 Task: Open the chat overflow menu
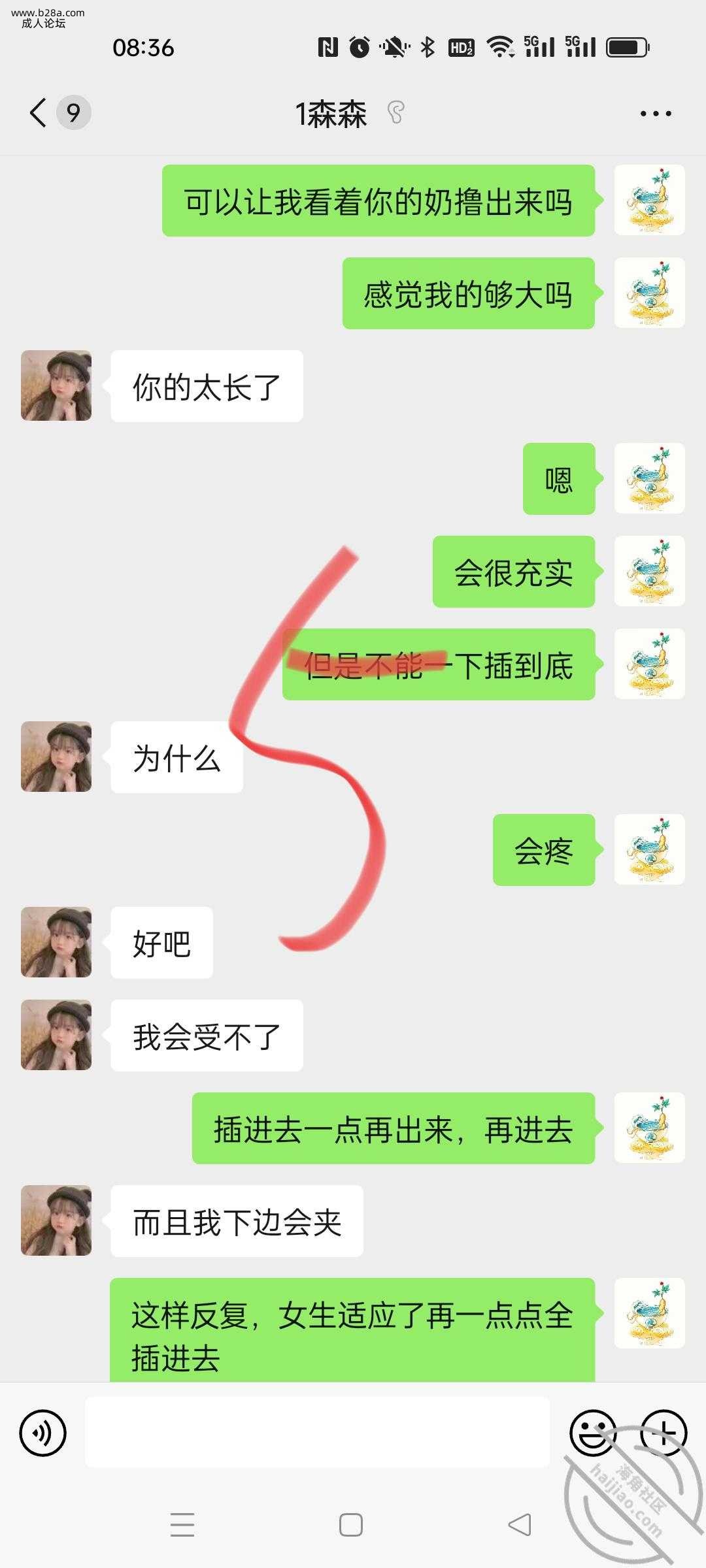click(655, 113)
